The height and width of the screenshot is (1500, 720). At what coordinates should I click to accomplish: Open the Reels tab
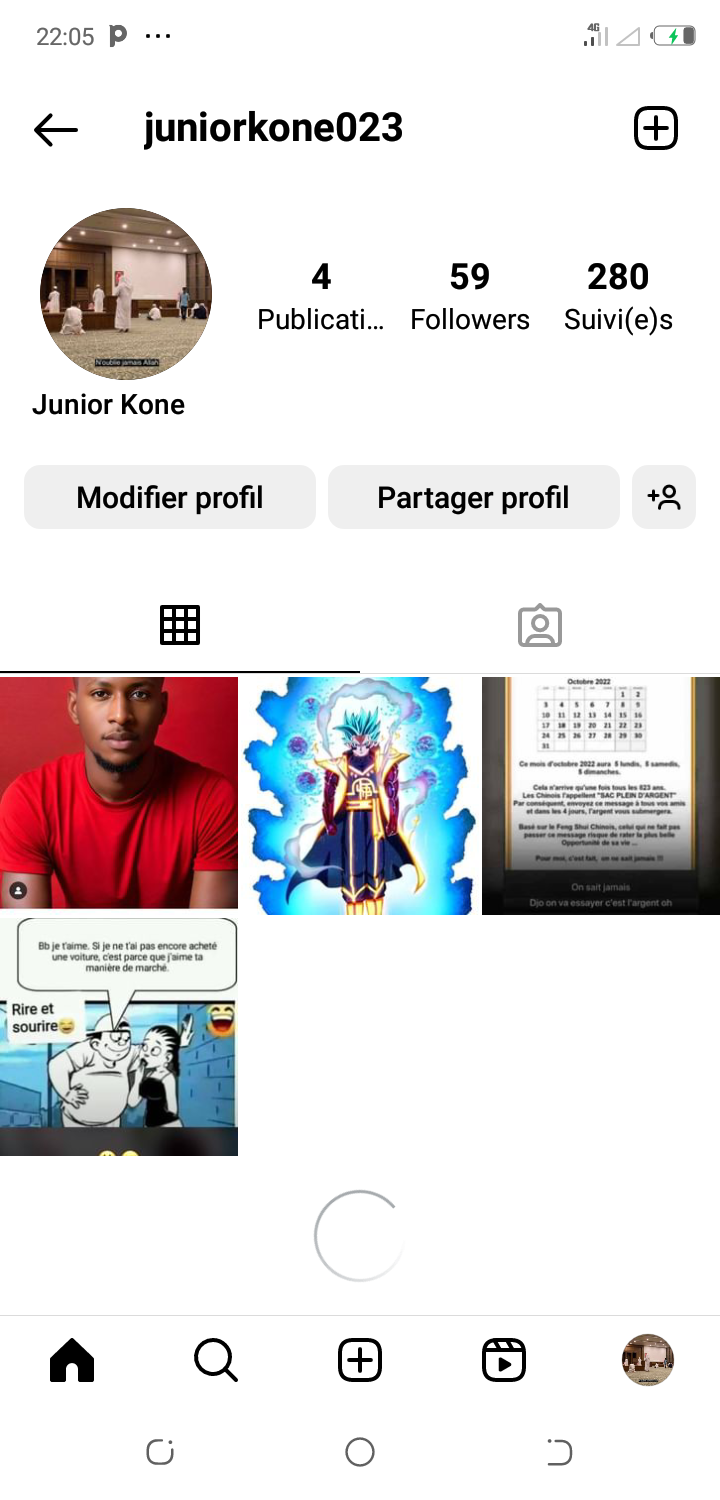[x=504, y=1360]
